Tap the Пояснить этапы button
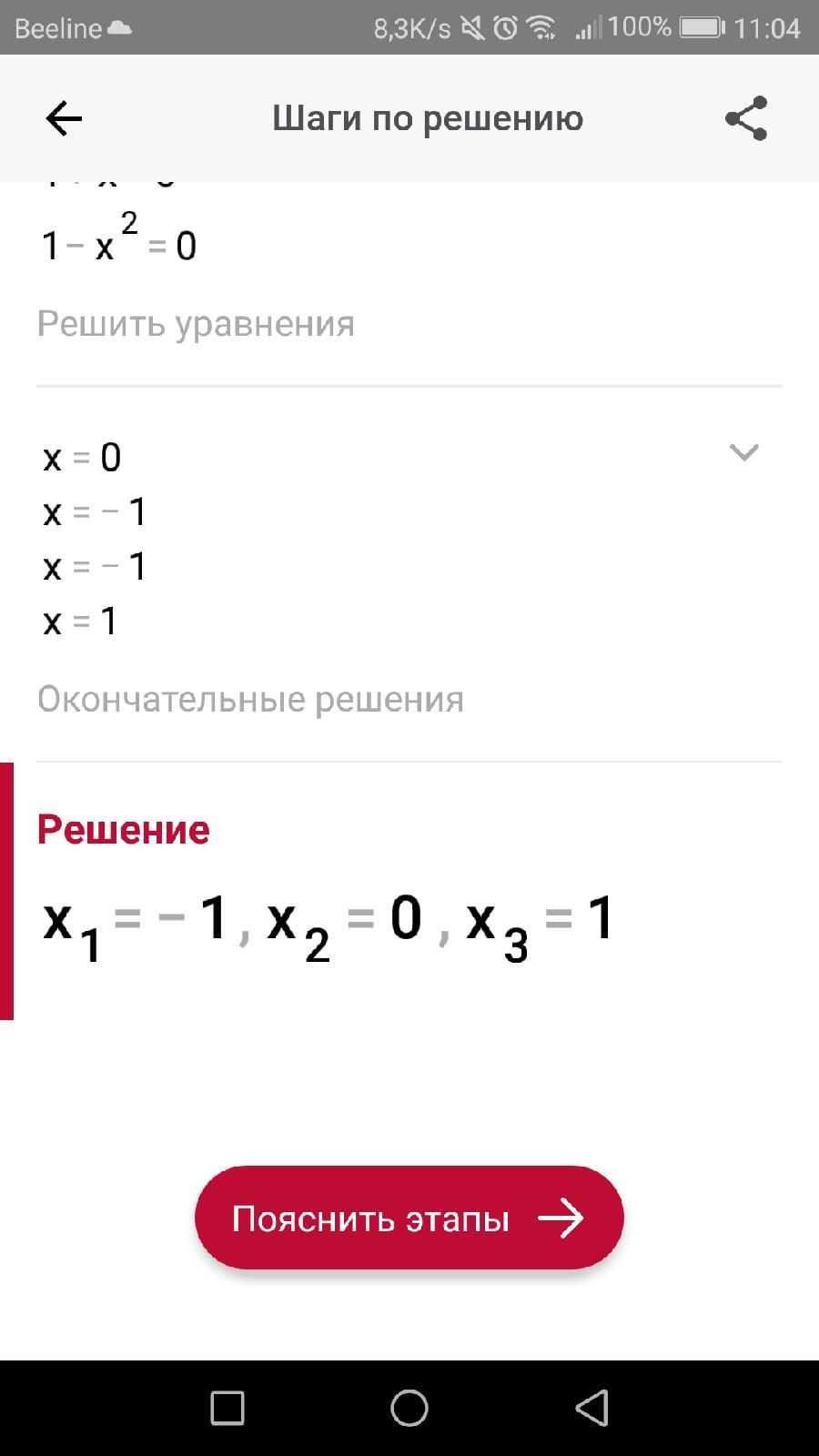The width and height of the screenshot is (819, 1456). (409, 1218)
